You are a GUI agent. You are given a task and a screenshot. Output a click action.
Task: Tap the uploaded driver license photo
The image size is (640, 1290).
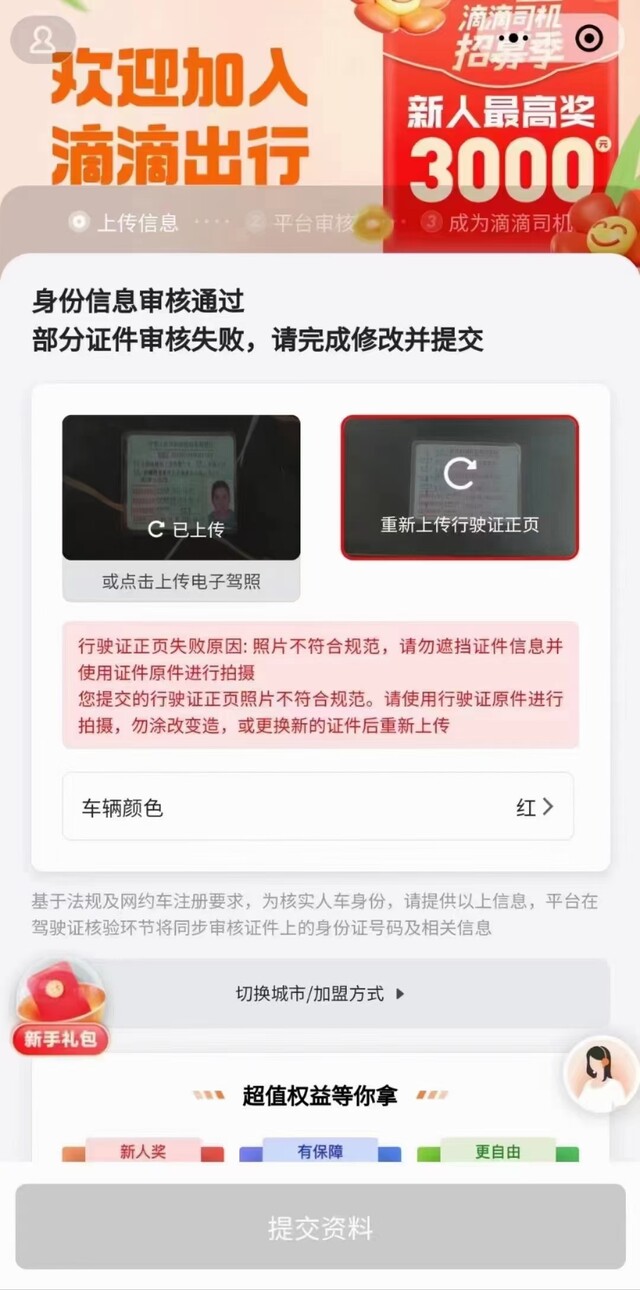coord(181,487)
